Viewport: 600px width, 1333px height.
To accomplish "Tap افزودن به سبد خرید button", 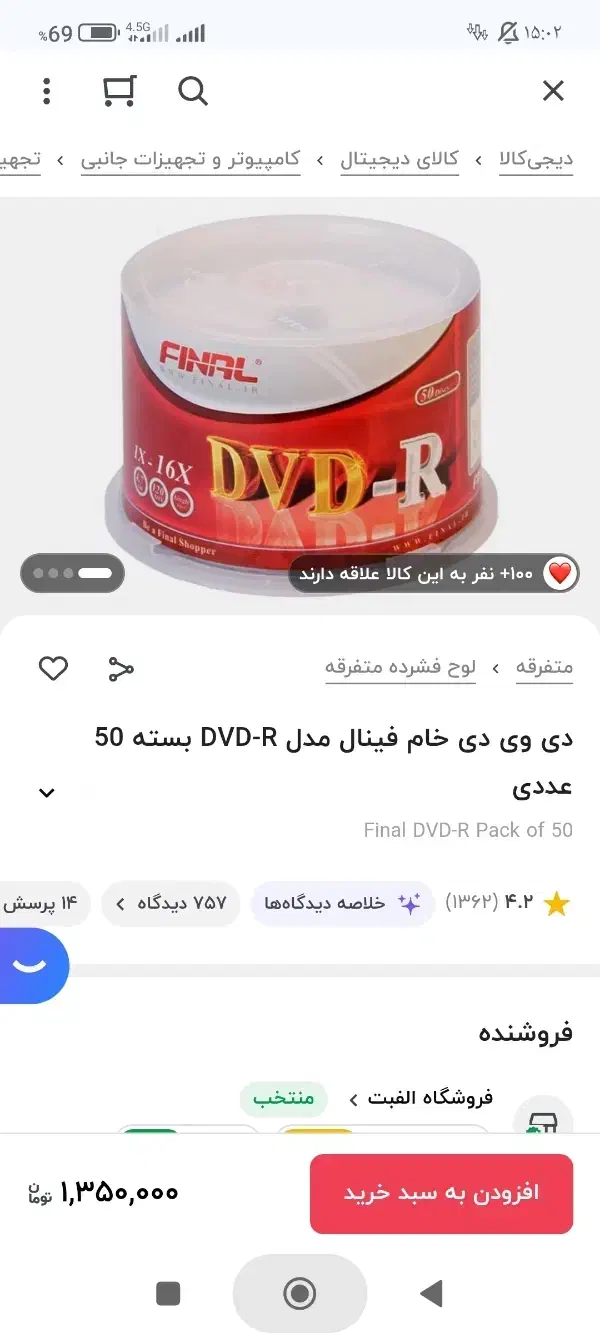I will (x=441, y=1194).
